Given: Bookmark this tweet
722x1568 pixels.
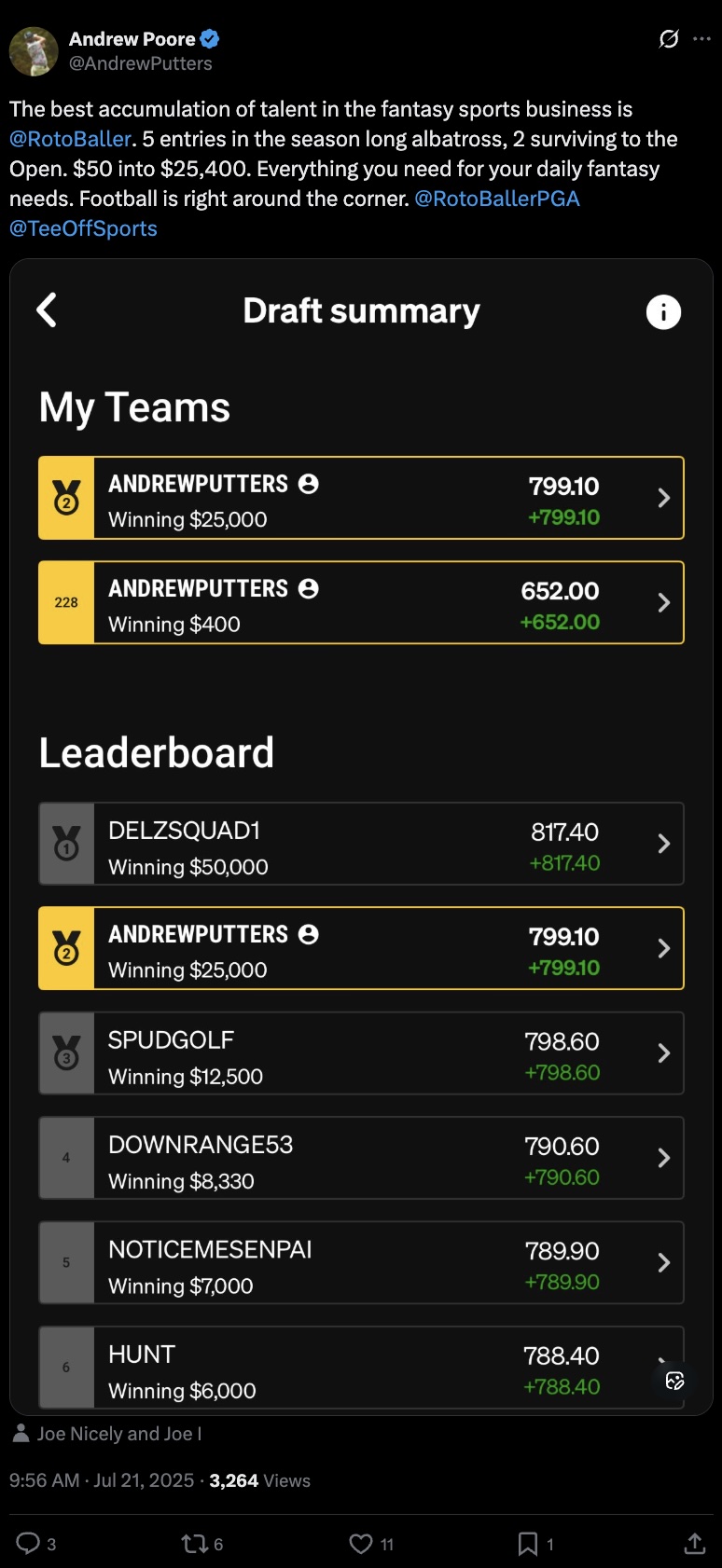Looking at the screenshot, I should coord(527,1544).
